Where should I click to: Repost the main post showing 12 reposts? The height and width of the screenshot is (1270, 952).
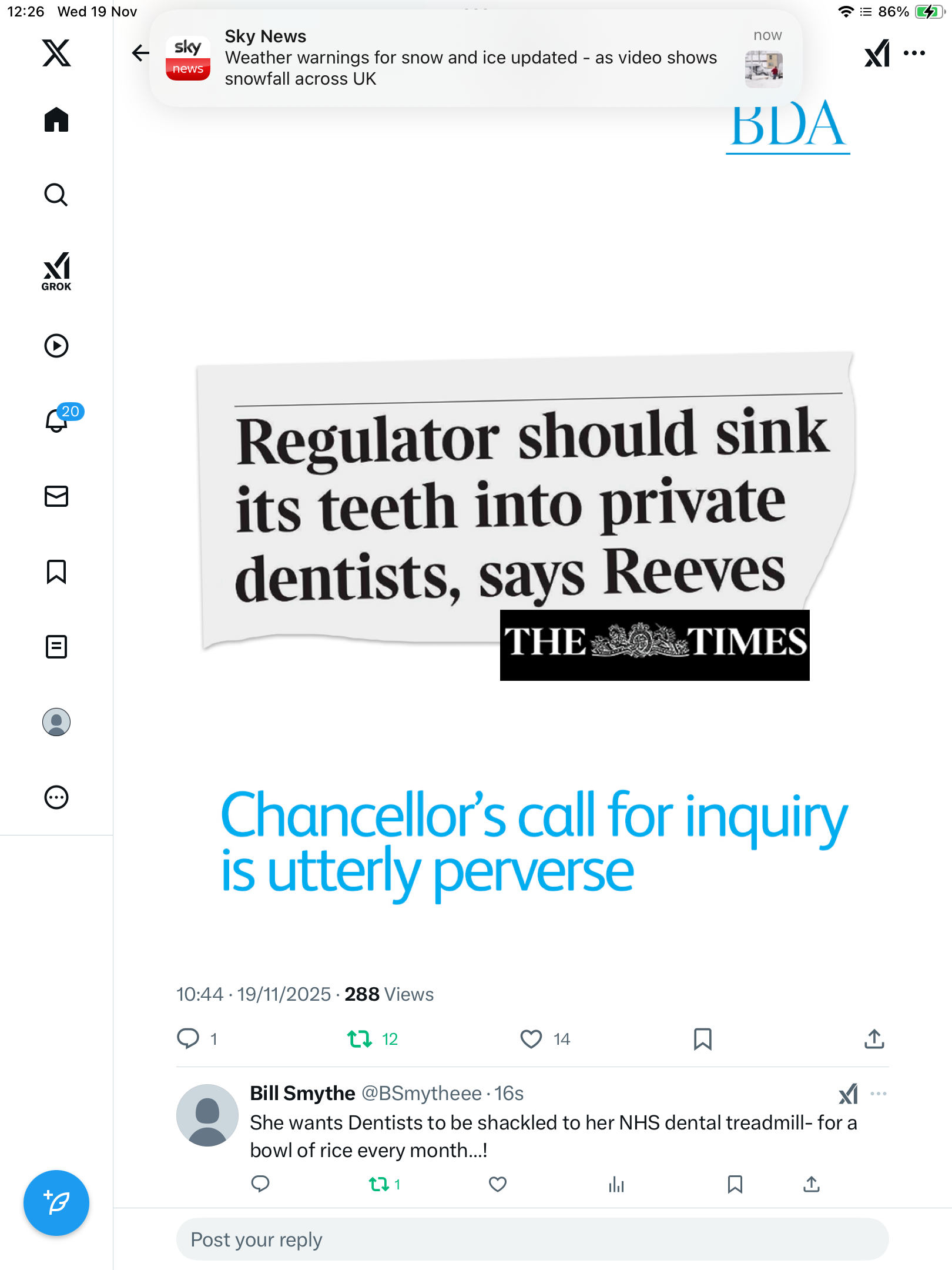click(x=360, y=1039)
